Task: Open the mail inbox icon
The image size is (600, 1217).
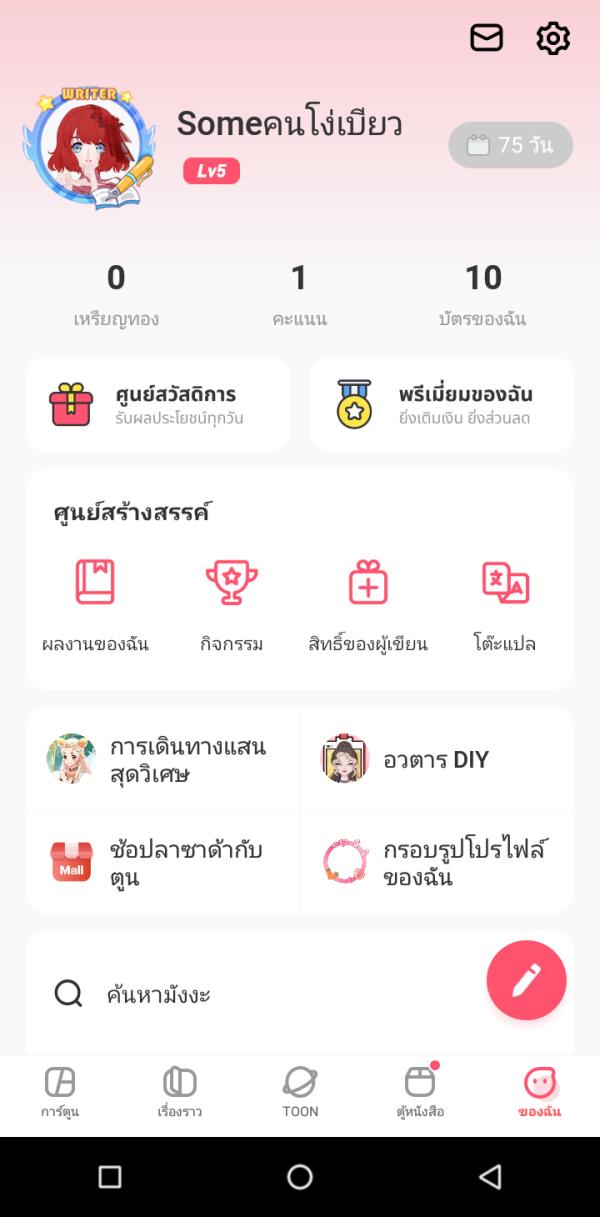Action: tap(486, 38)
